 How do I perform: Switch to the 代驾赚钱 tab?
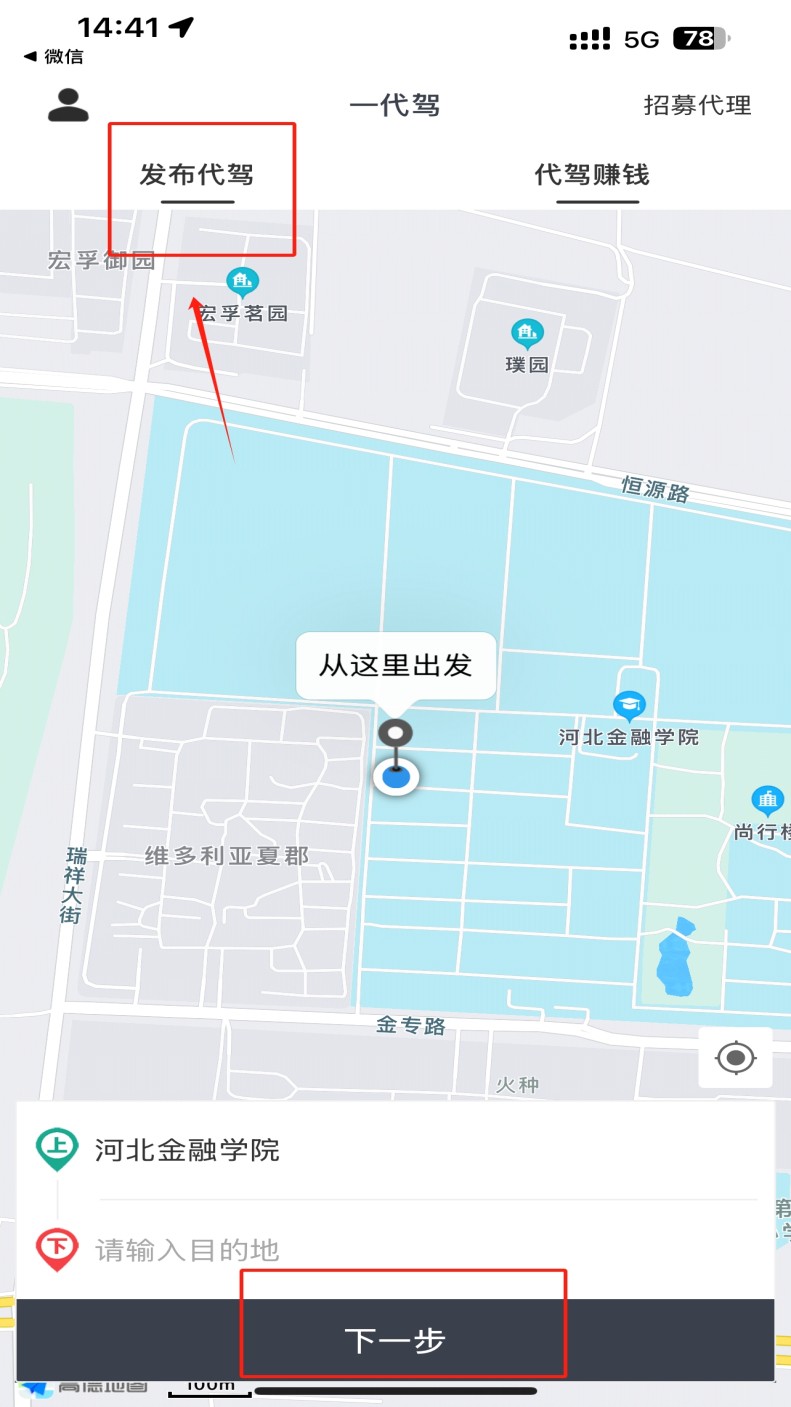pos(592,175)
